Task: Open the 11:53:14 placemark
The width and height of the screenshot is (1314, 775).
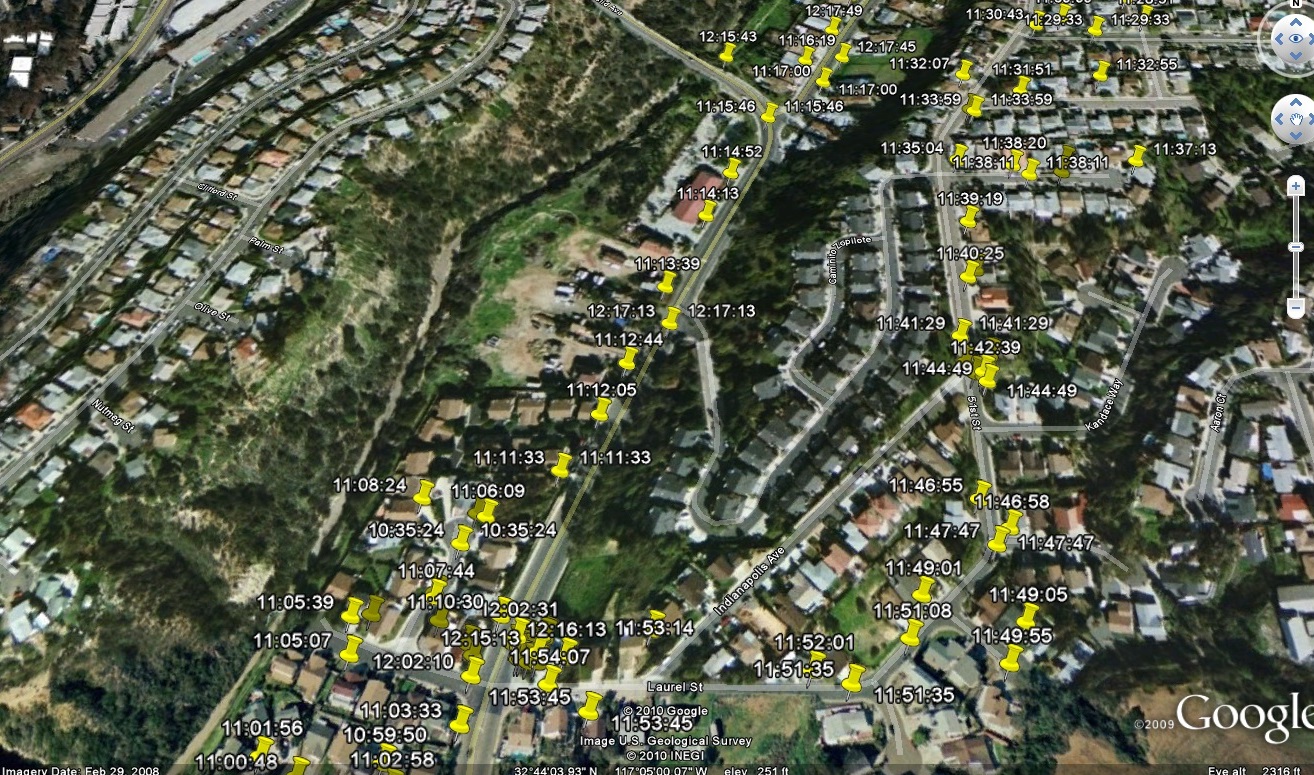Action: 656,621
